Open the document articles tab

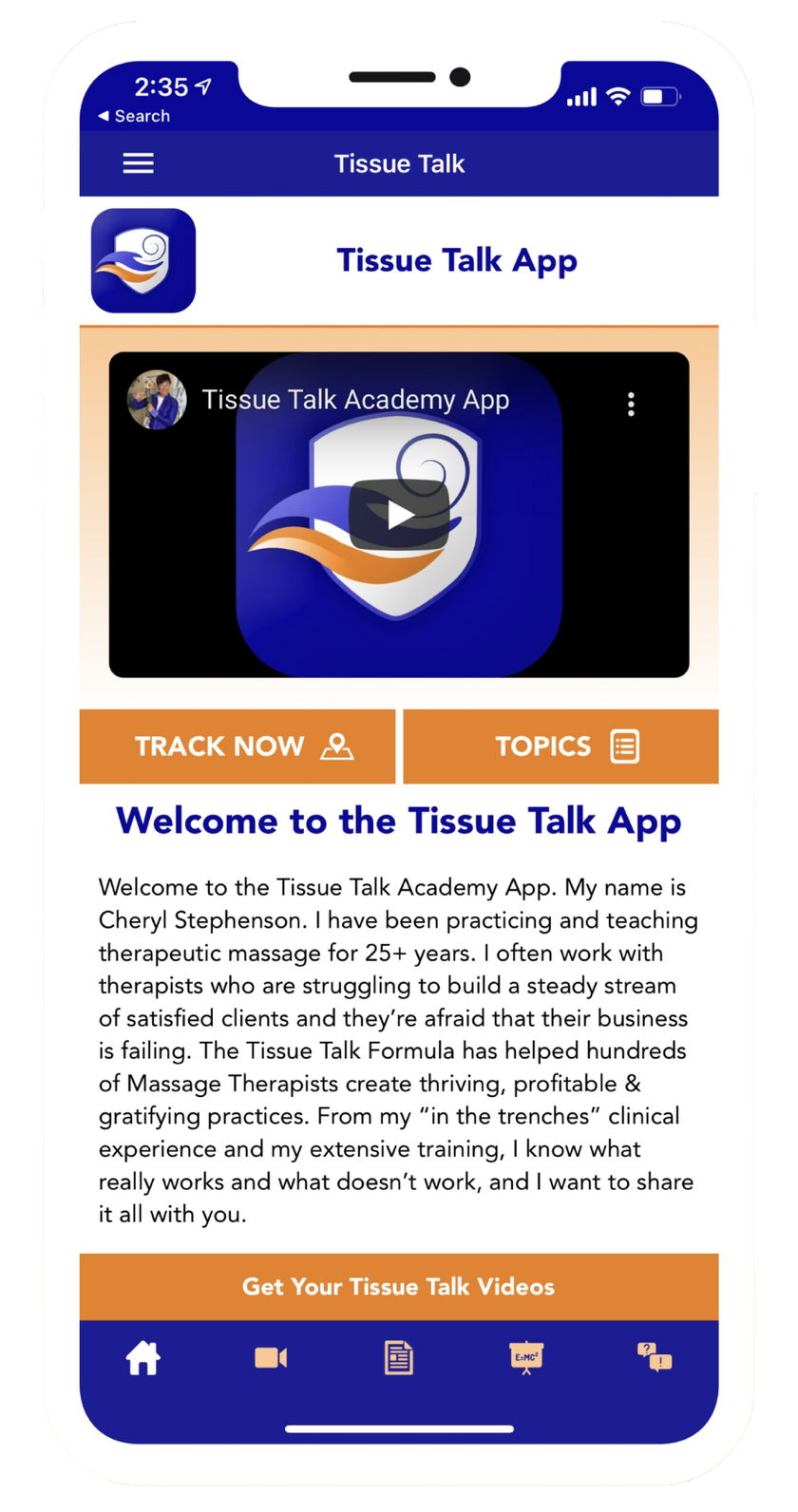[399, 1359]
